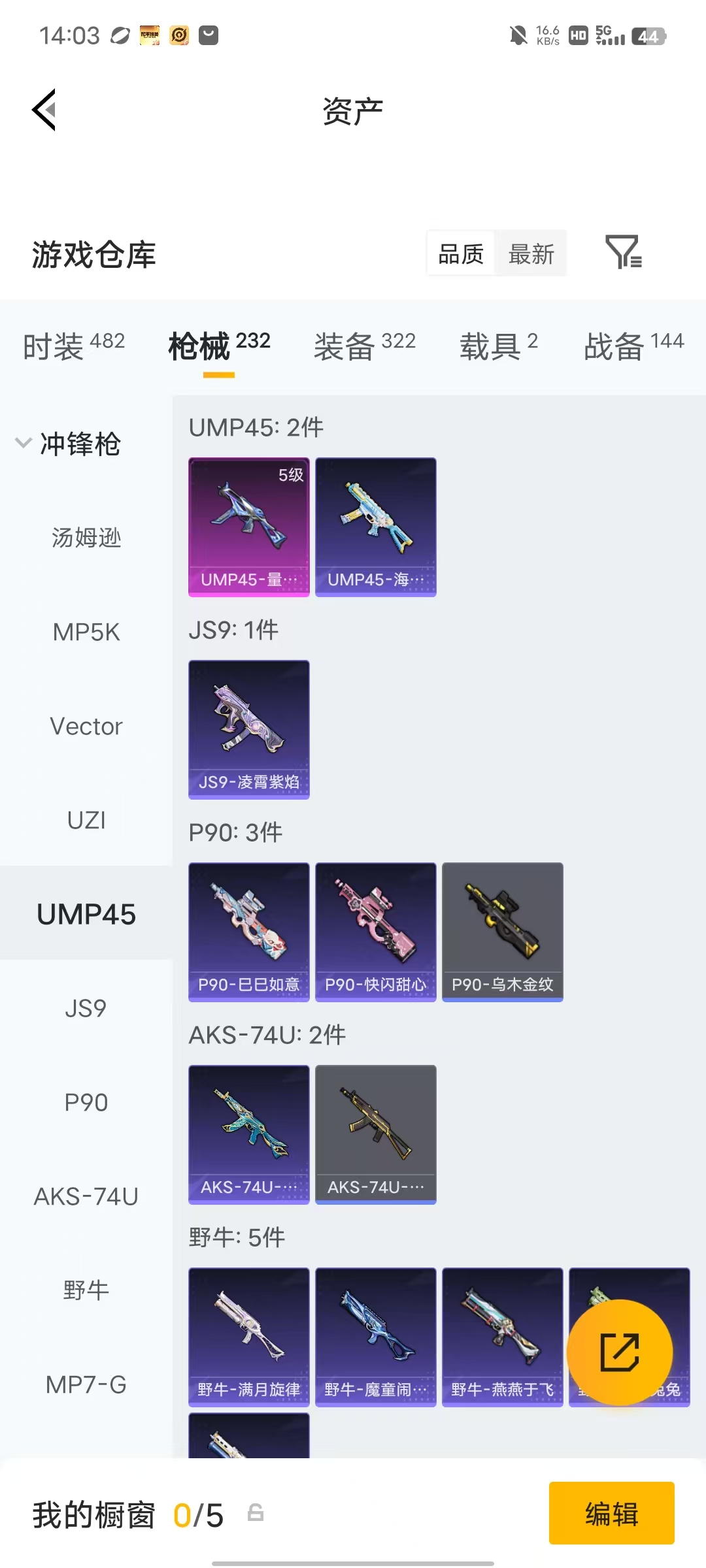Switch to the 时装 tab
This screenshot has height=1568, width=706.
tap(73, 345)
